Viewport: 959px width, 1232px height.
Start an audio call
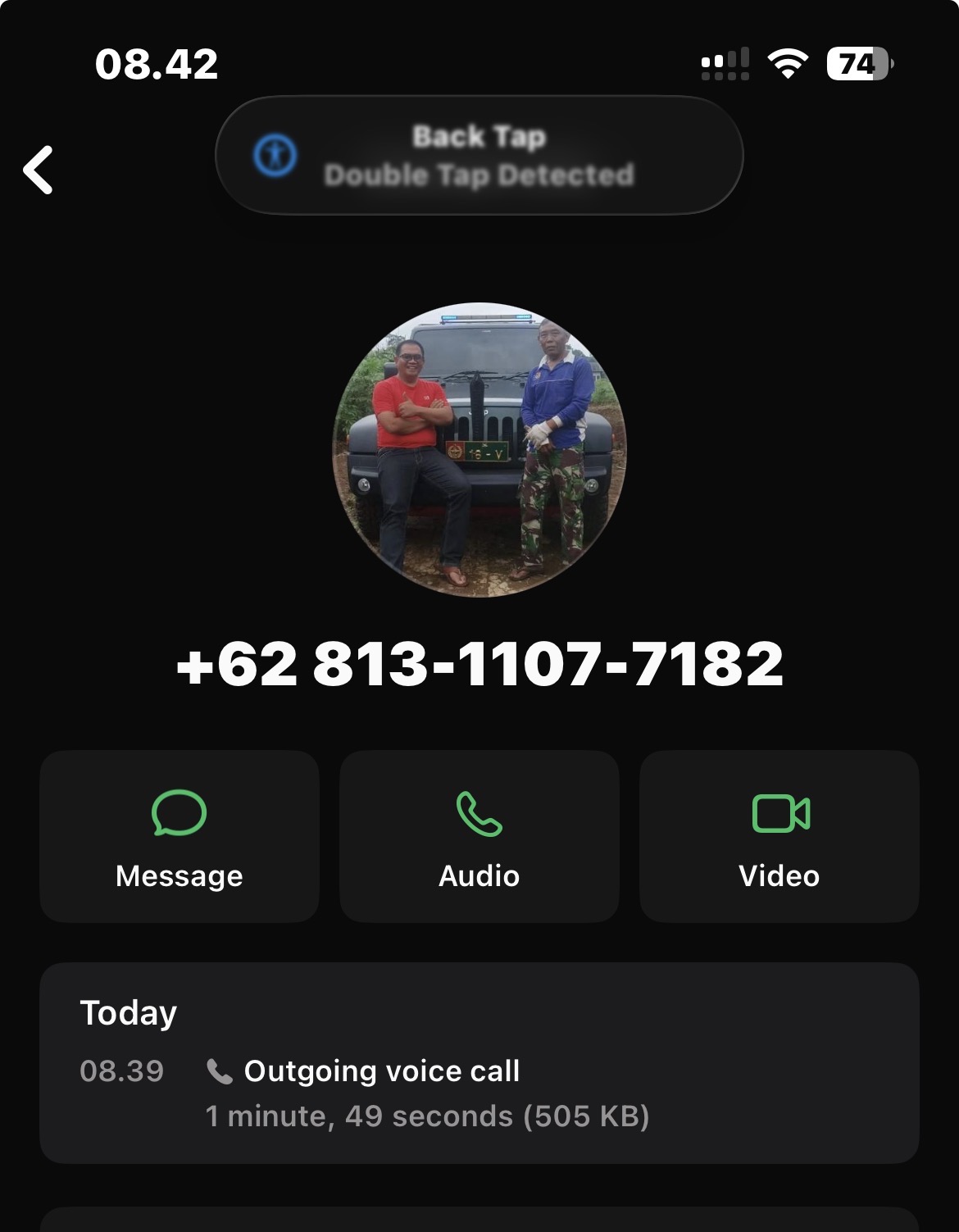pos(479,836)
